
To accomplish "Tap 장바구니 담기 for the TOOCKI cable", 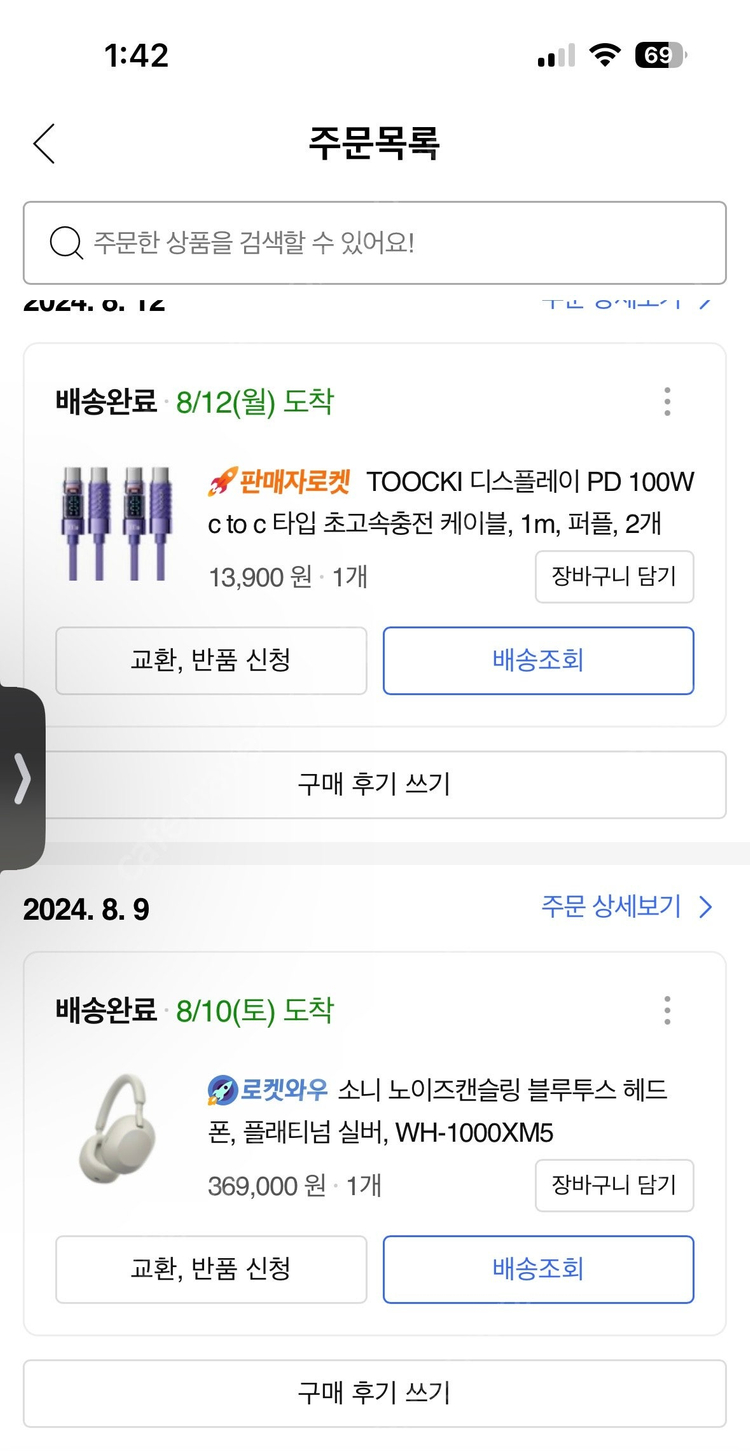I will (x=614, y=577).
